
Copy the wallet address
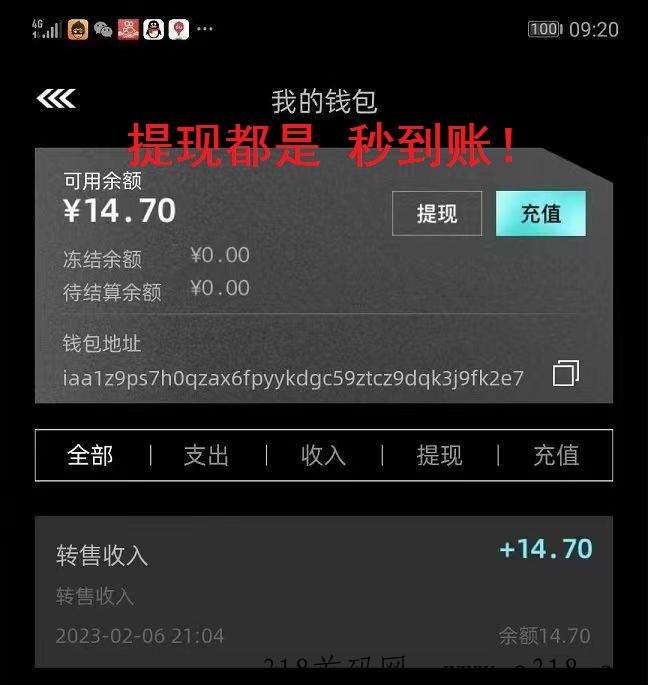pyautogui.click(x=566, y=374)
